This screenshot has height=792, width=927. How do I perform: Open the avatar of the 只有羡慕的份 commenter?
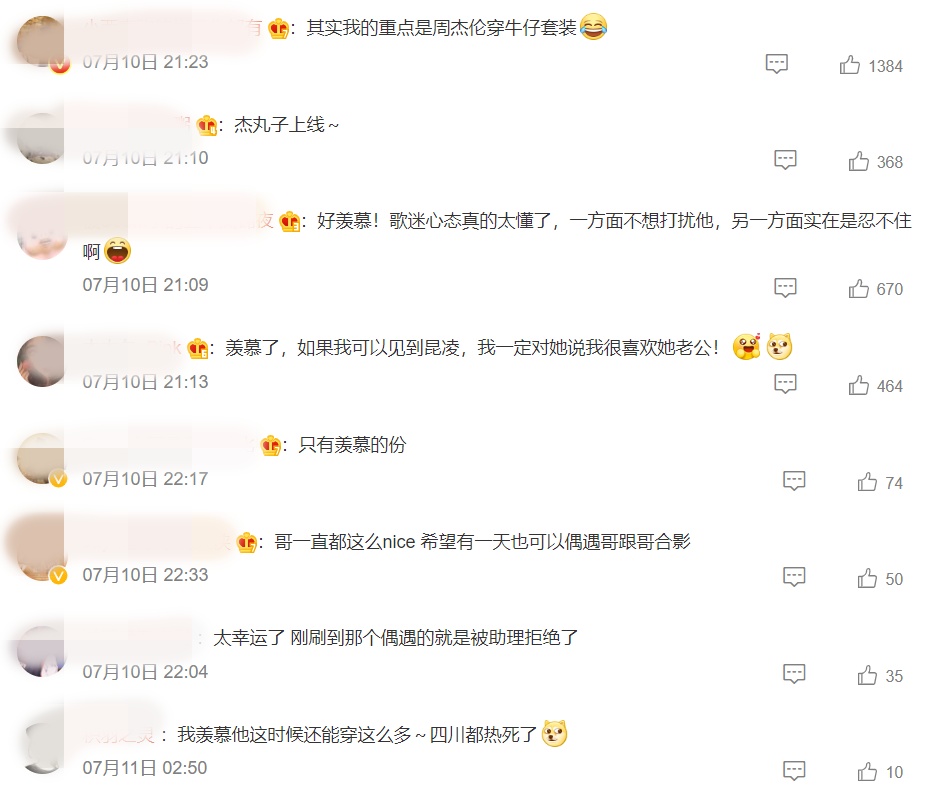[x=42, y=459]
